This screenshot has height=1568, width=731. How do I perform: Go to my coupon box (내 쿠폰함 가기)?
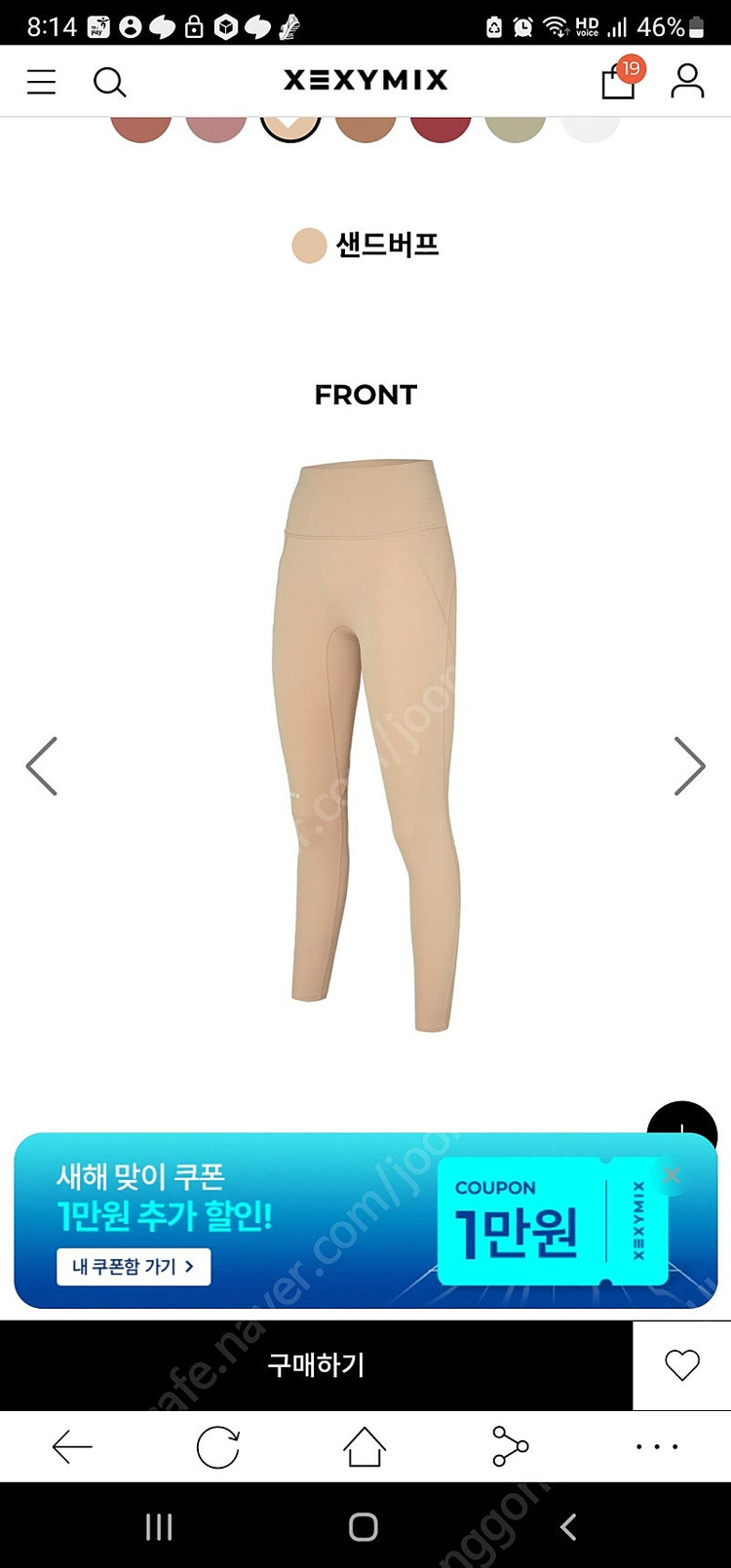[x=134, y=1267]
